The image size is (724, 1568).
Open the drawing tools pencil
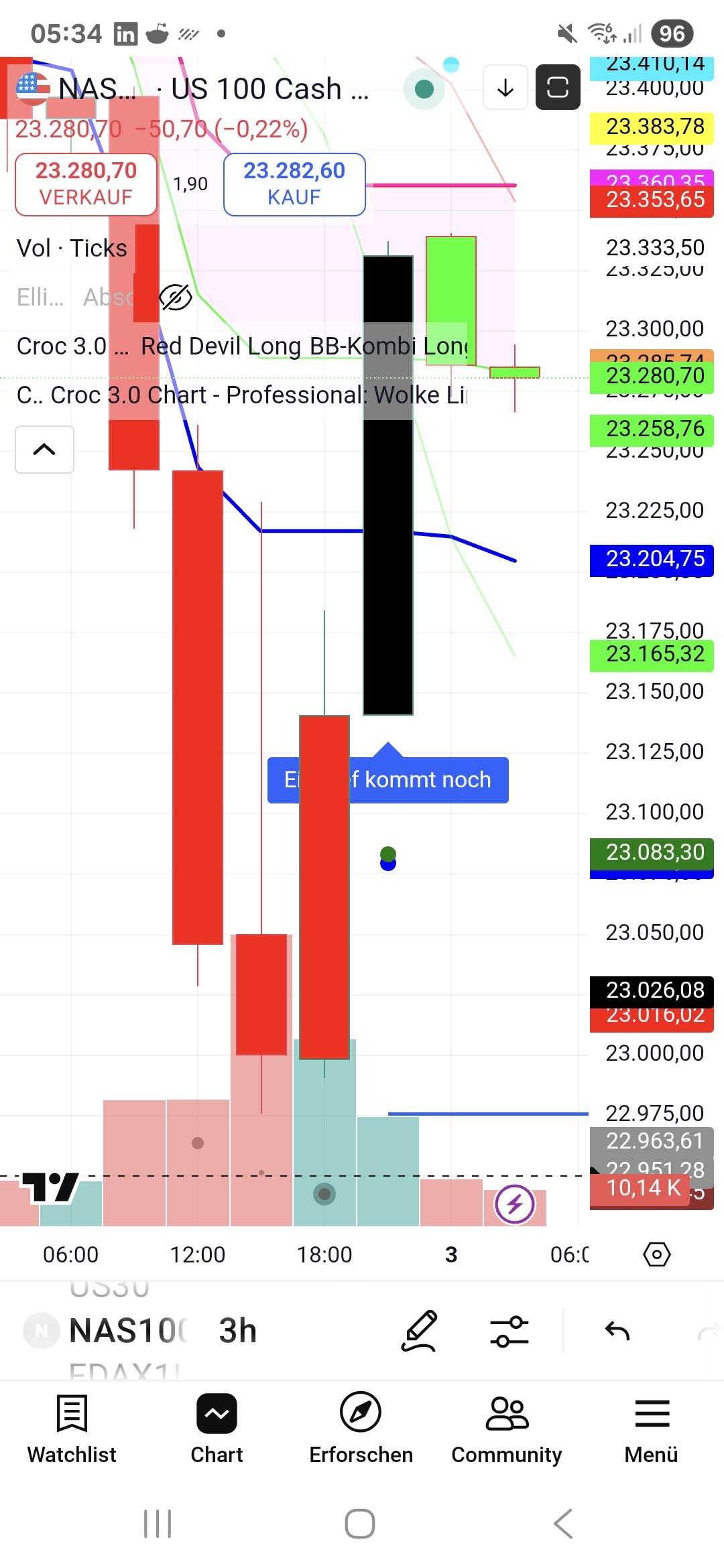(x=420, y=1331)
